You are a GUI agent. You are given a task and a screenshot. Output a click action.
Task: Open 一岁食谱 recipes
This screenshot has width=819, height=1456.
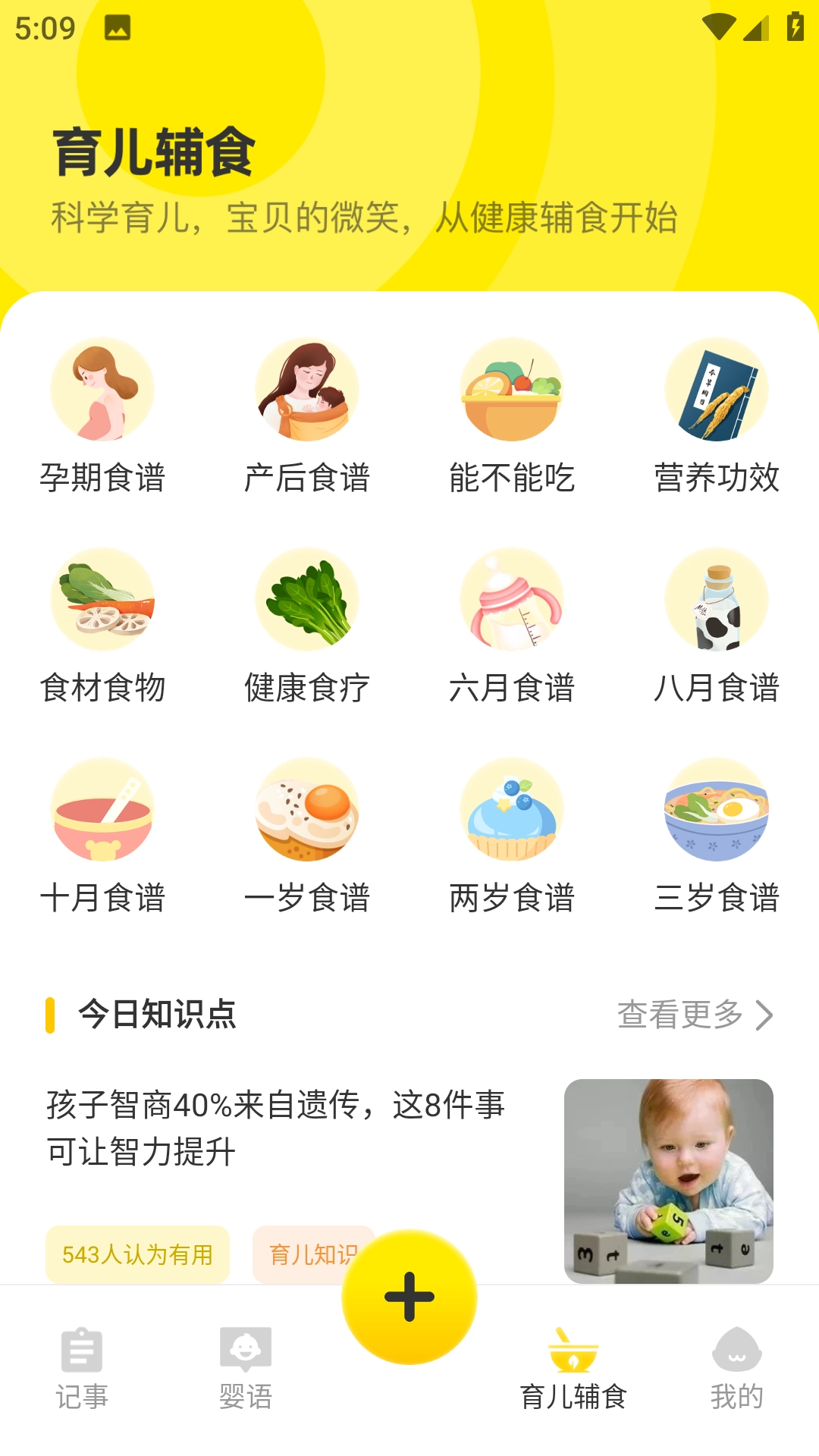tap(307, 836)
